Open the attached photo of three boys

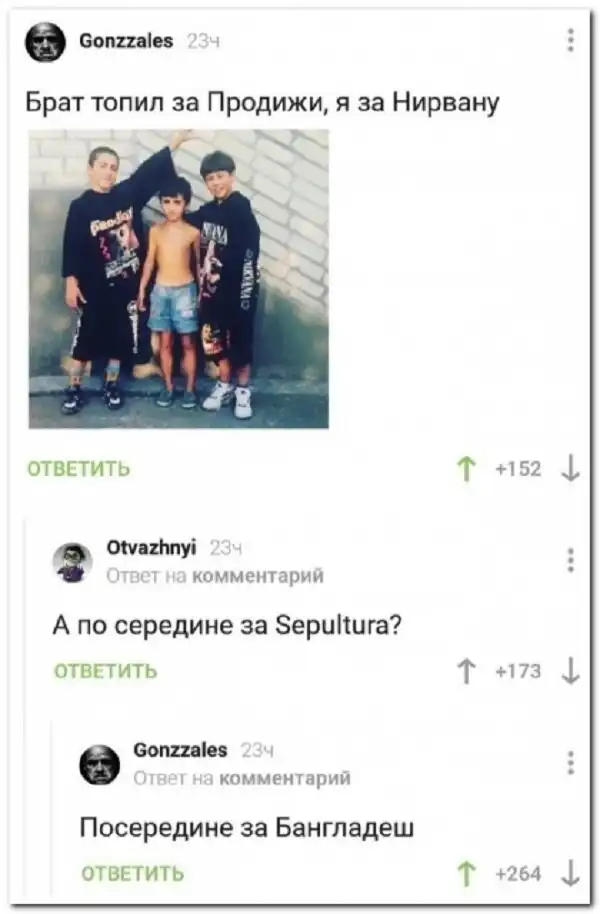click(178, 279)
